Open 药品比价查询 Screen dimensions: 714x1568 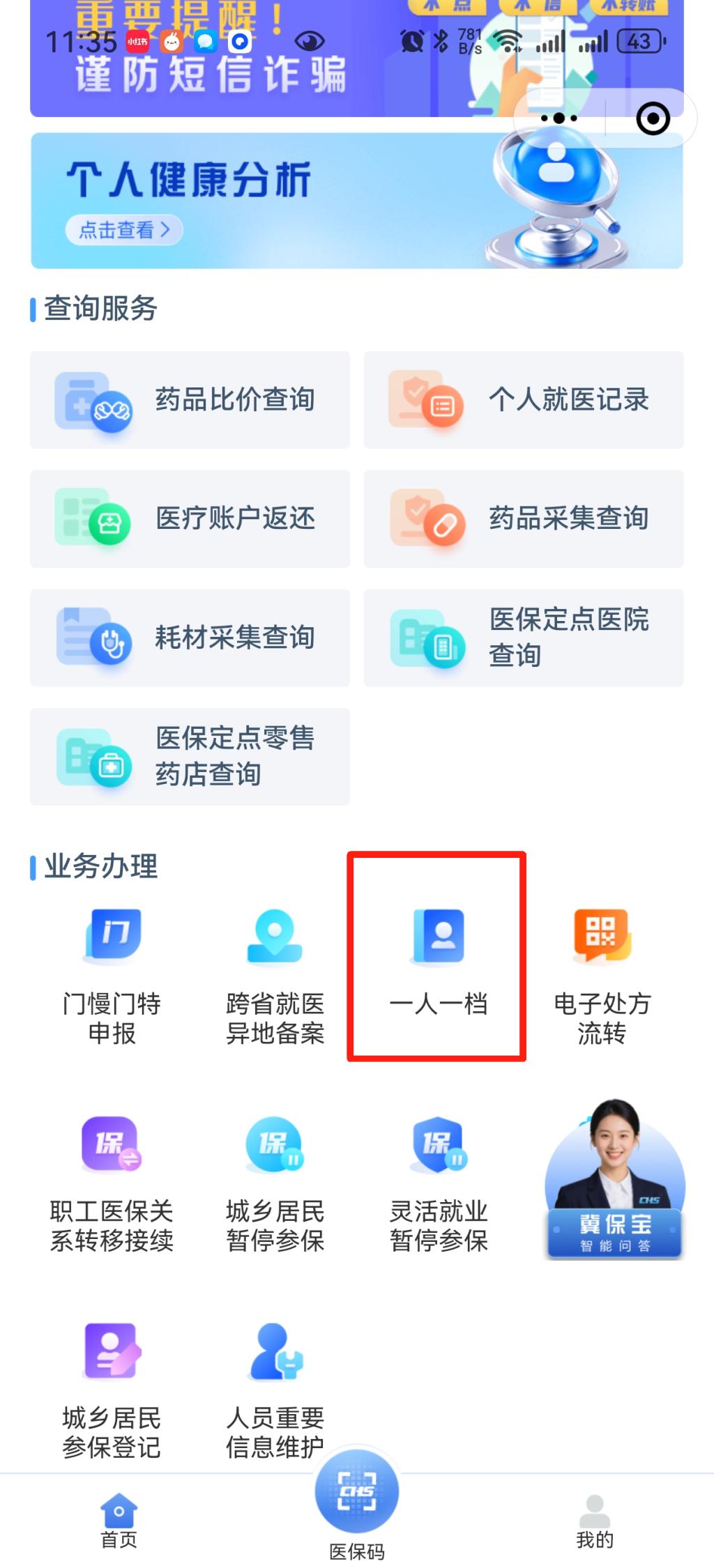[x=190, y=400]
